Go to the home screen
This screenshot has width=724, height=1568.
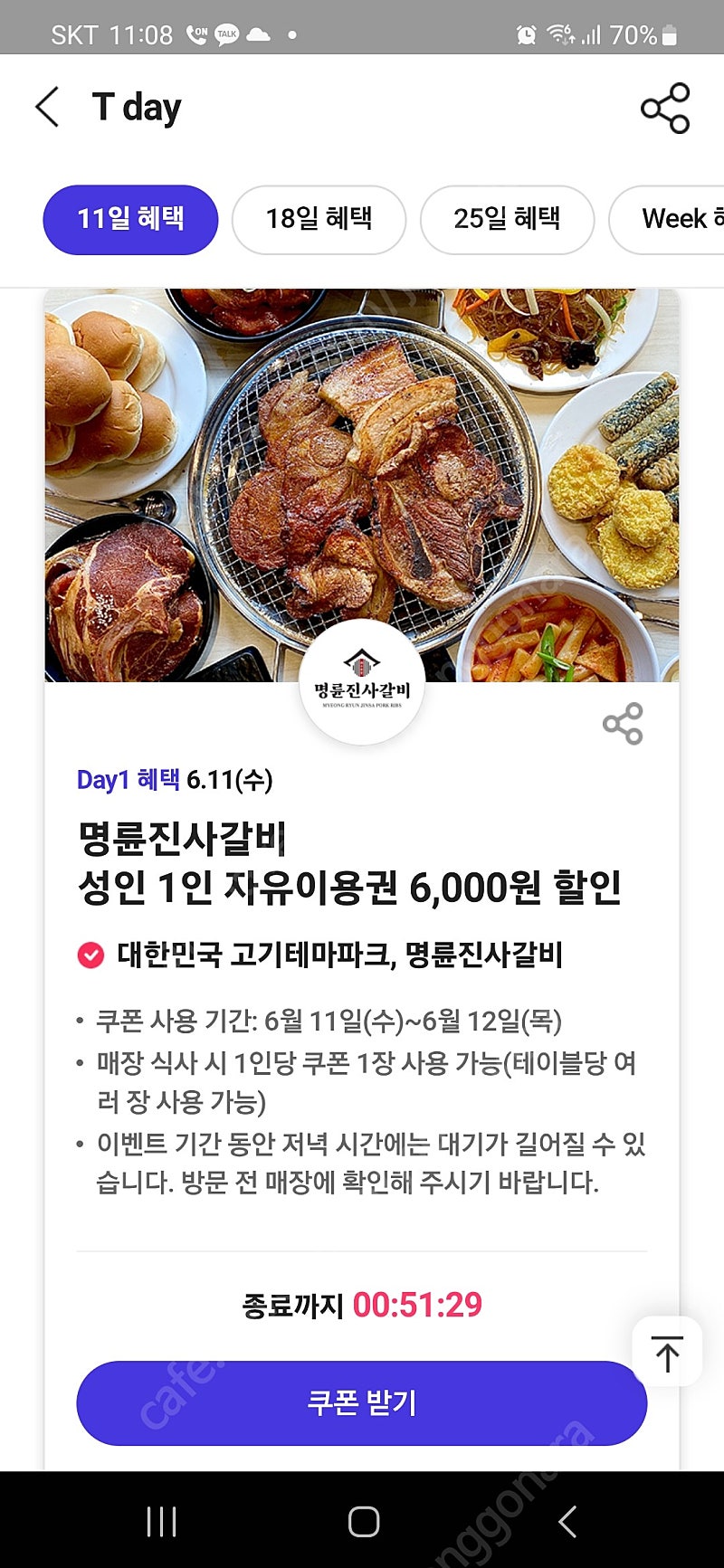point(364,1522)
